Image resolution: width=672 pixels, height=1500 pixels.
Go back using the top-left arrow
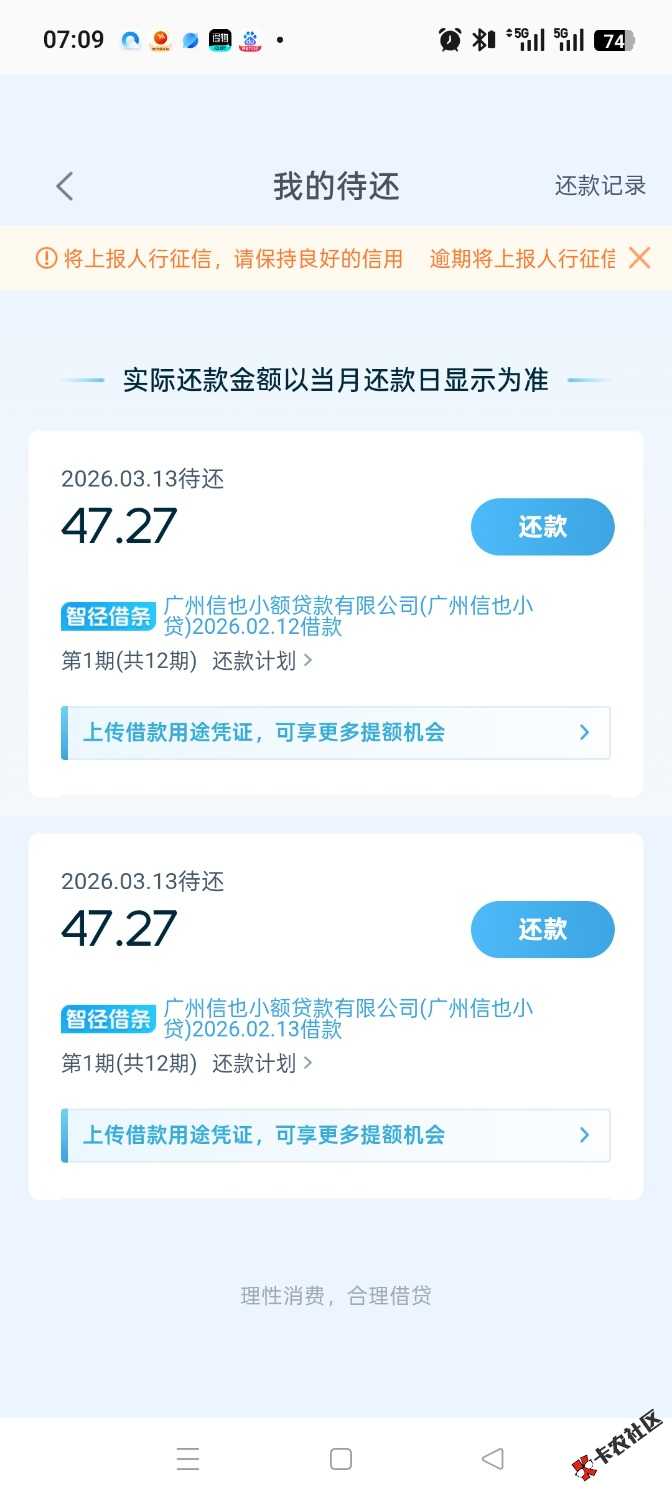[x=65, y=186]
